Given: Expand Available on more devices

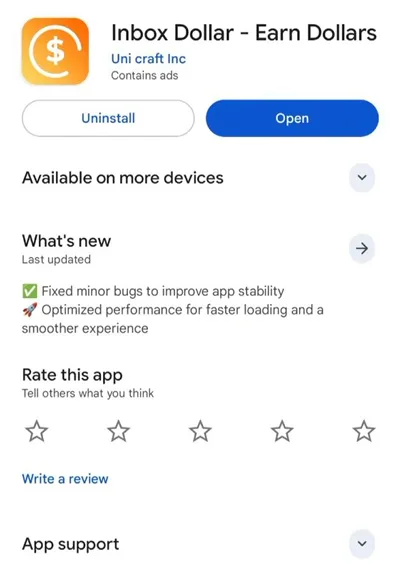Looking at the screenshot, I should pos(362,178).
